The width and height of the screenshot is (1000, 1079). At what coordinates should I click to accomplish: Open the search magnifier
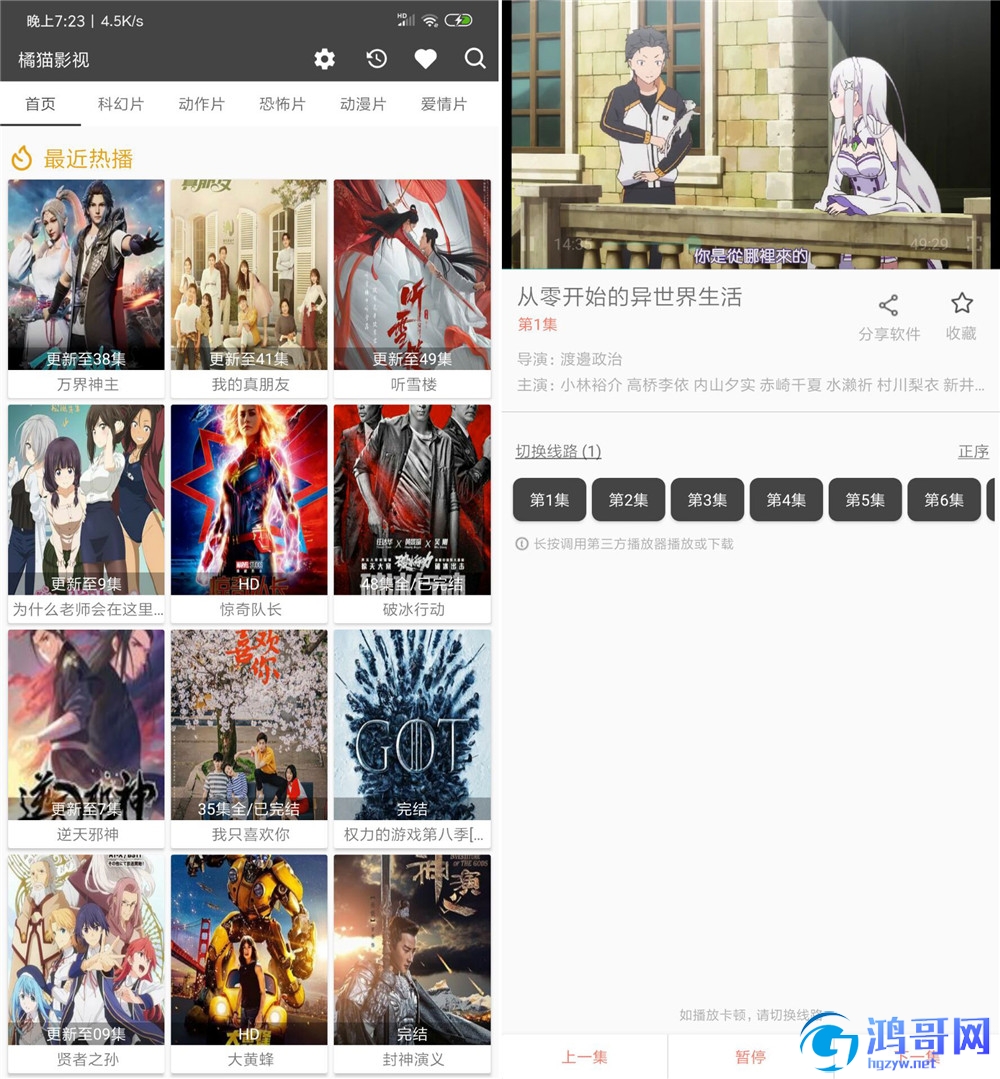click(475, 59)
